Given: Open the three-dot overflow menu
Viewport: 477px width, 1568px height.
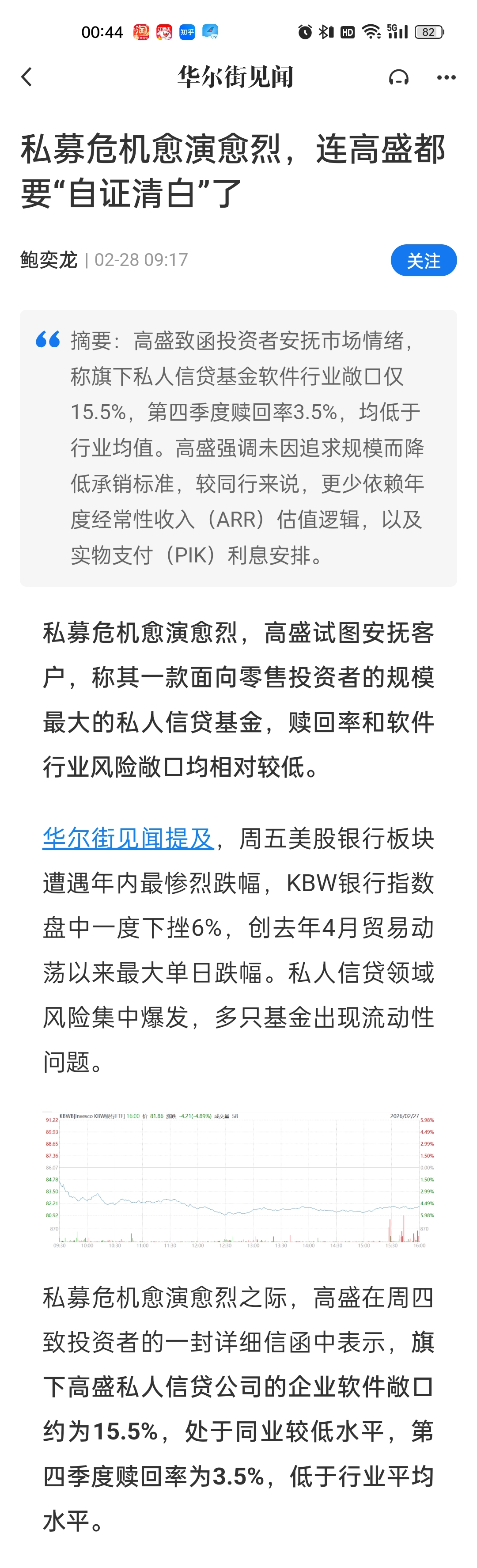Looking at the screenshot, I should [x=446, y=77].
